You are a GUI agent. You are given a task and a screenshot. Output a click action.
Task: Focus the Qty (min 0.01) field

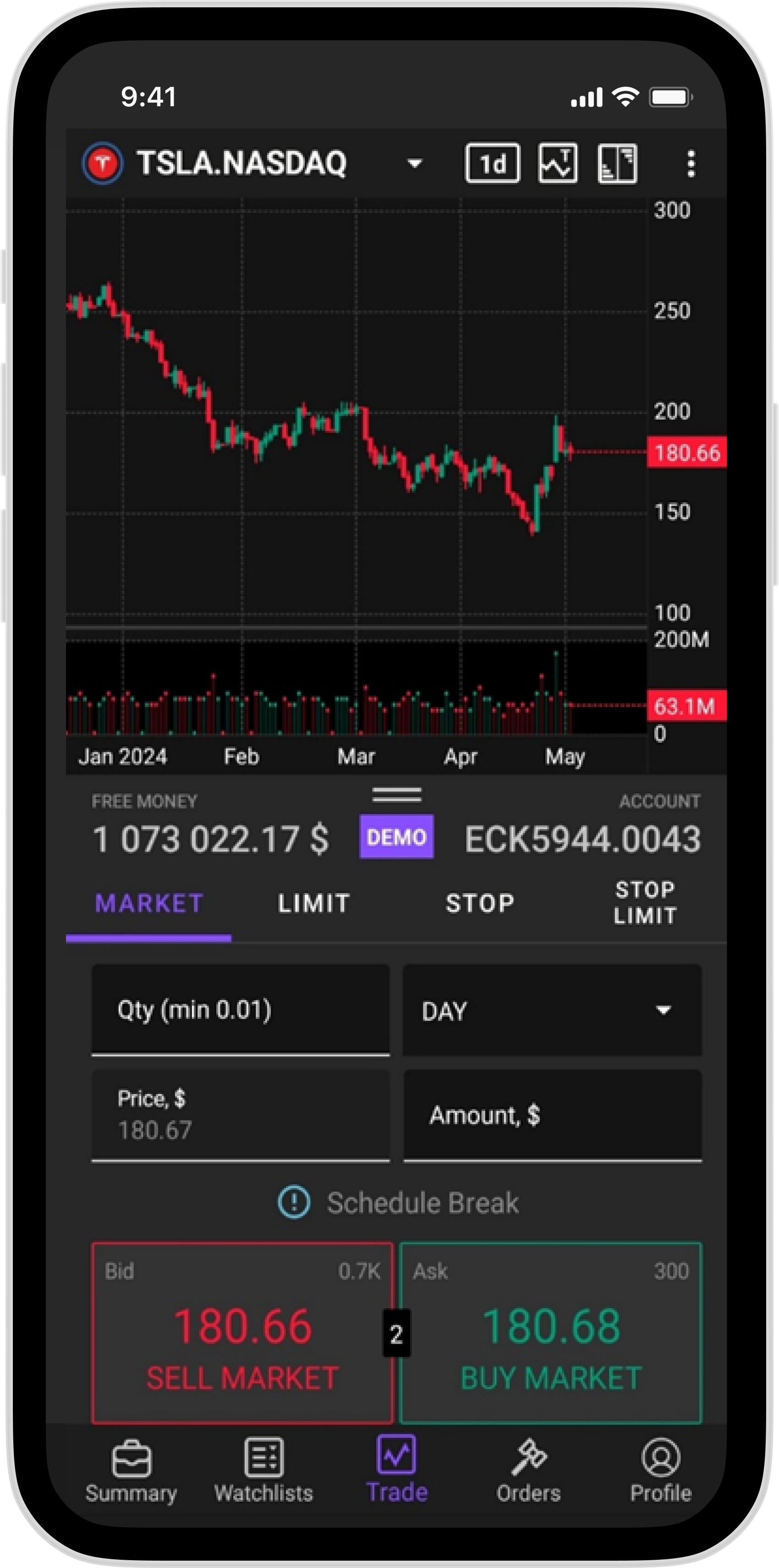tap(241, 1010)
